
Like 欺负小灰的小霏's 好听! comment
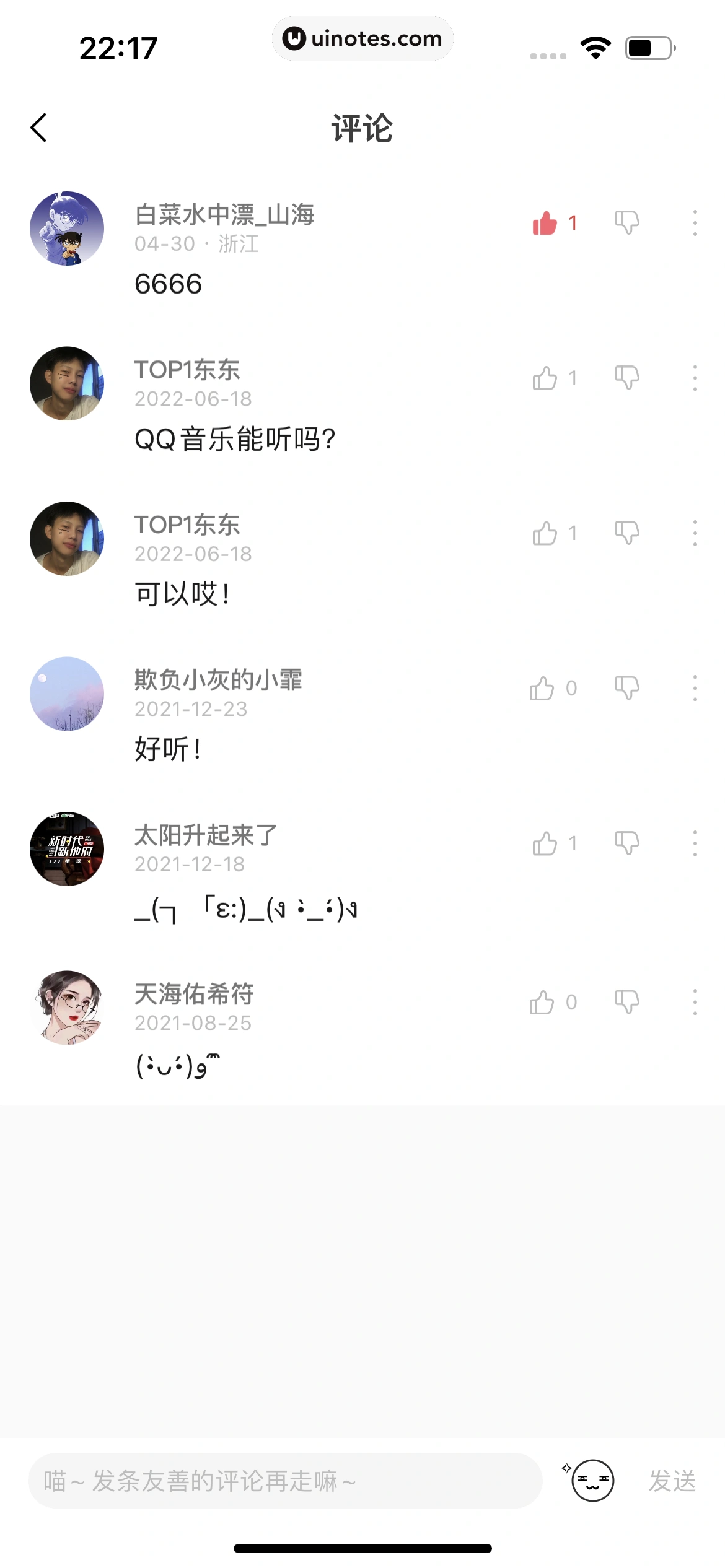(542, 688)
